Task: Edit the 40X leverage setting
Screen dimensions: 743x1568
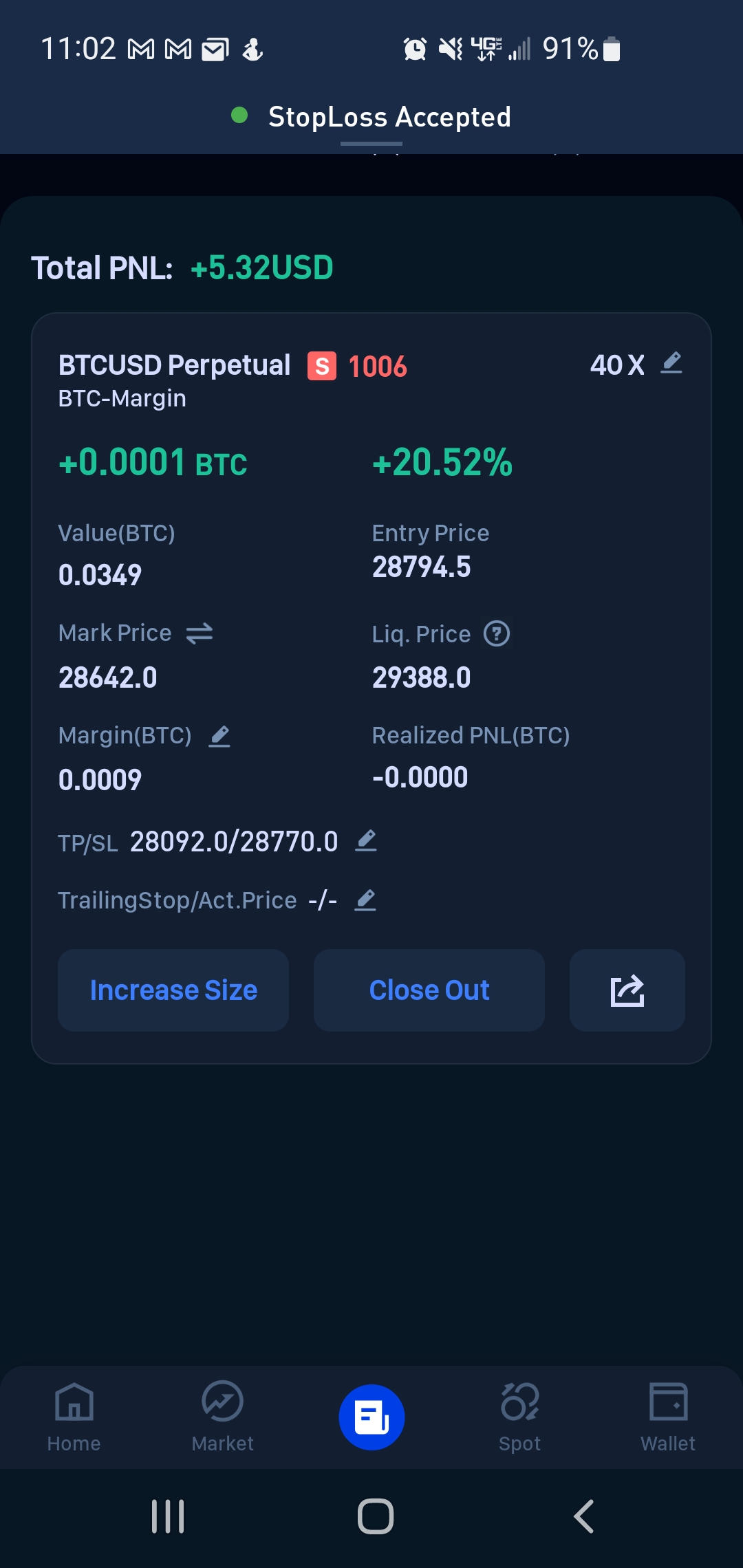Action: click(671, 362)
